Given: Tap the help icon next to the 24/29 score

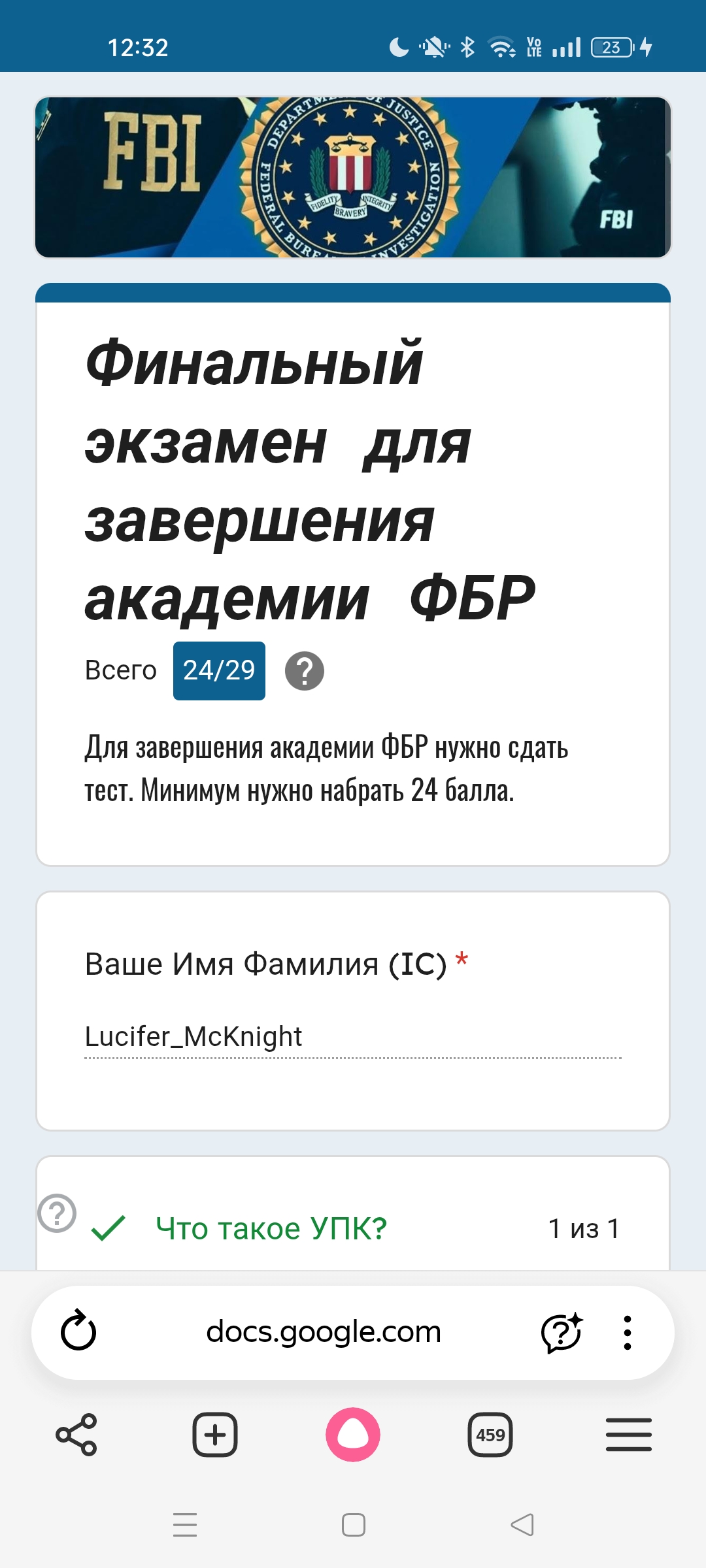Looking at the screenshot, I should (x=305, y=671).
